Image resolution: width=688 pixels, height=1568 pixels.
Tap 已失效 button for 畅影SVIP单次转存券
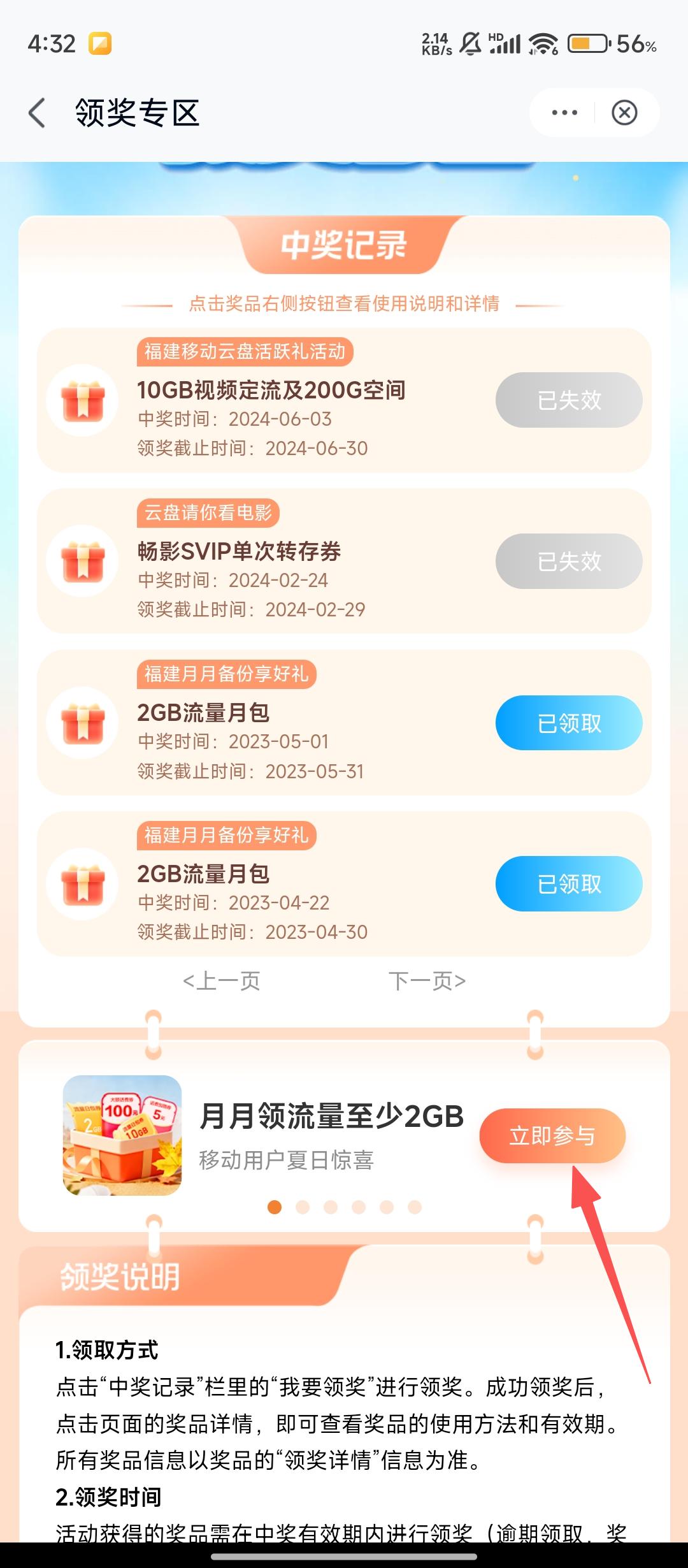569,562
